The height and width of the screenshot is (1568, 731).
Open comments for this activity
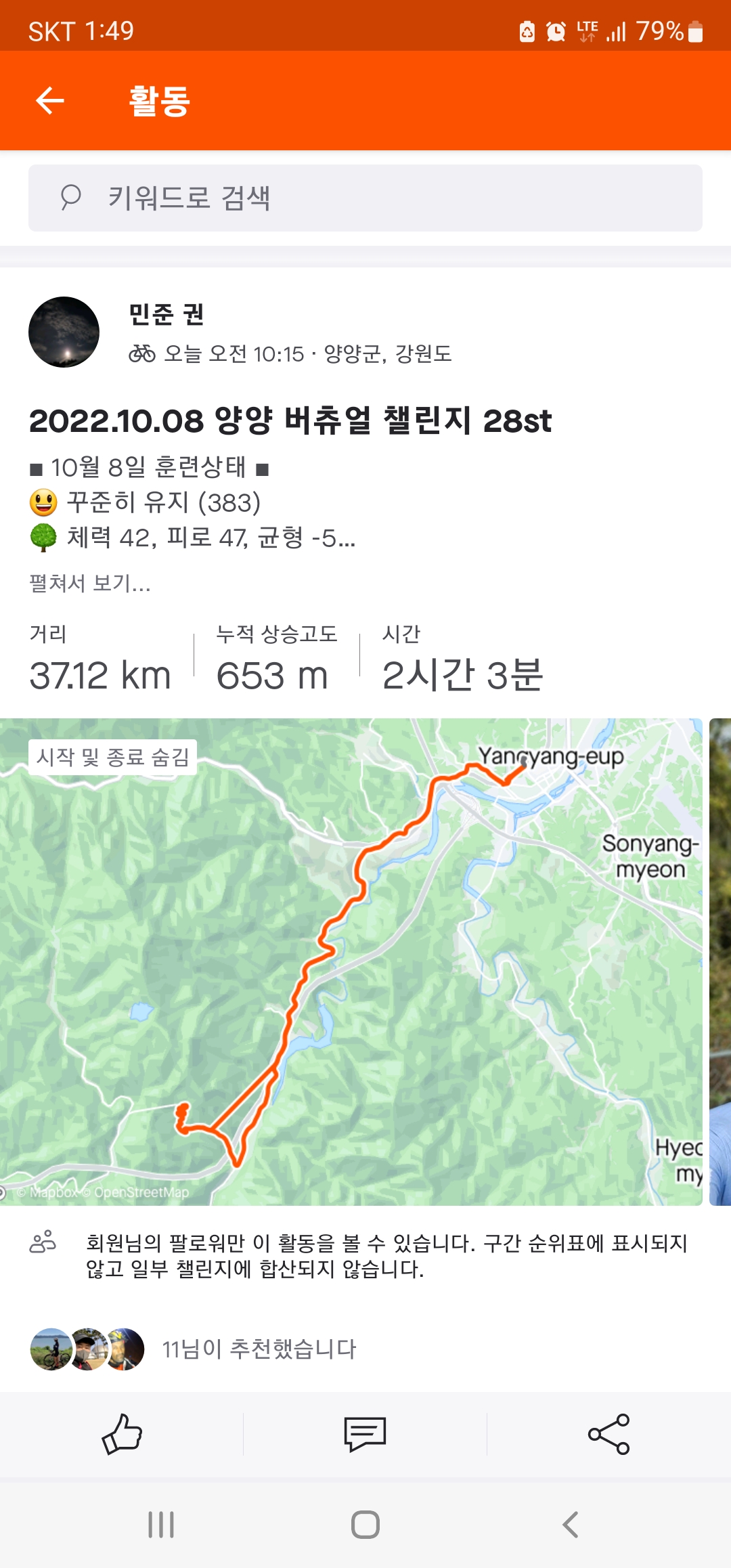point(365,1434)
